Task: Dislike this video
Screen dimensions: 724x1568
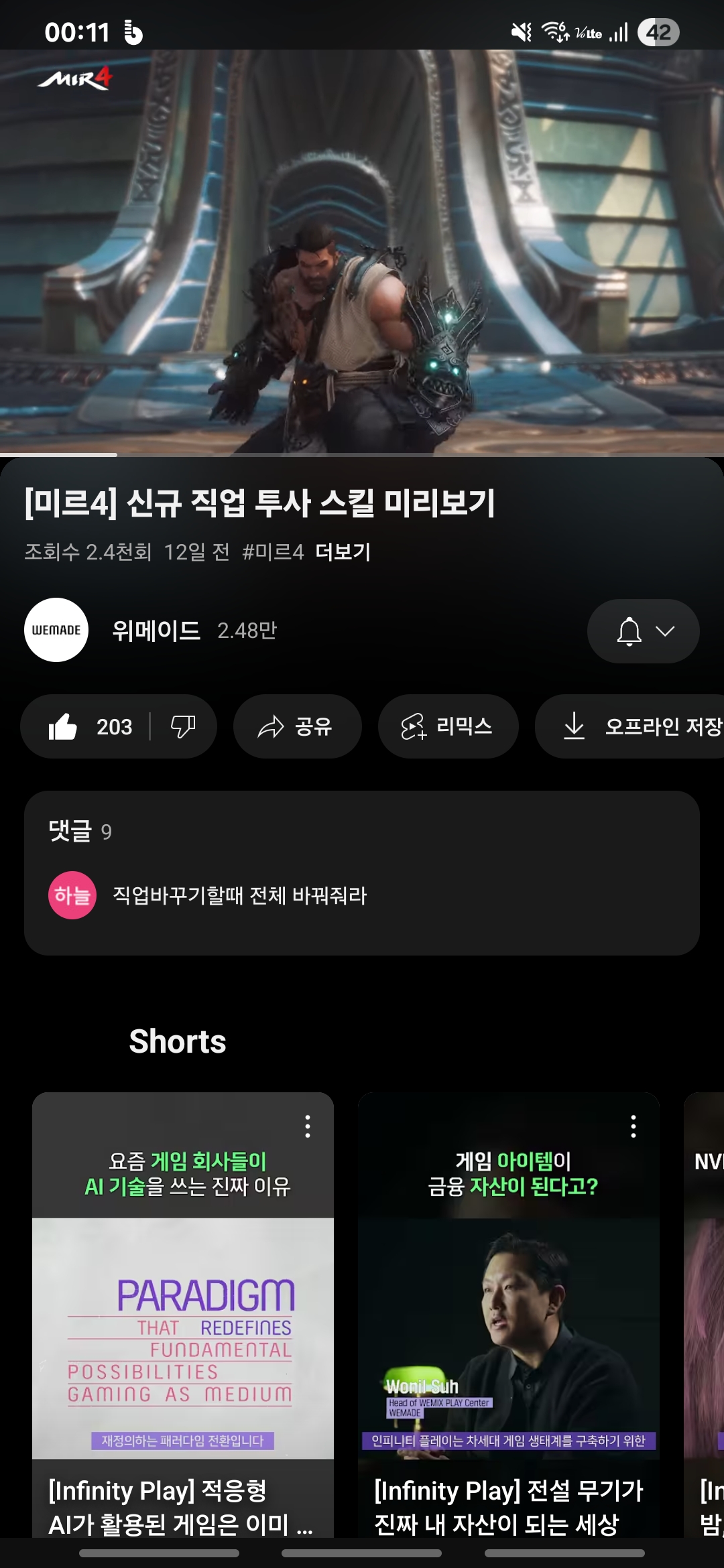Action: [183, 726]
